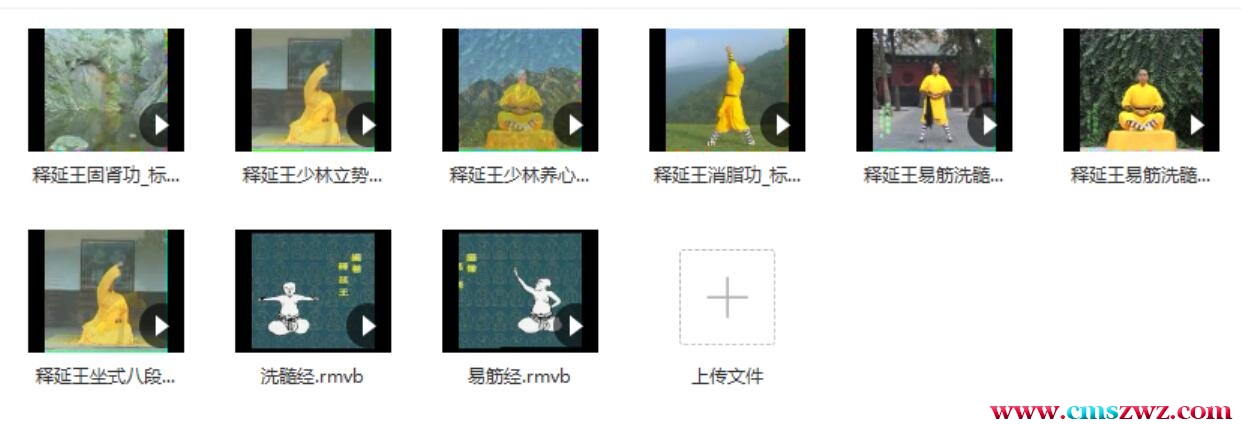The width and height of the screenshot is (1241, 429).
Task: Open the 释延王少林养心 video file
Action: 520,90
